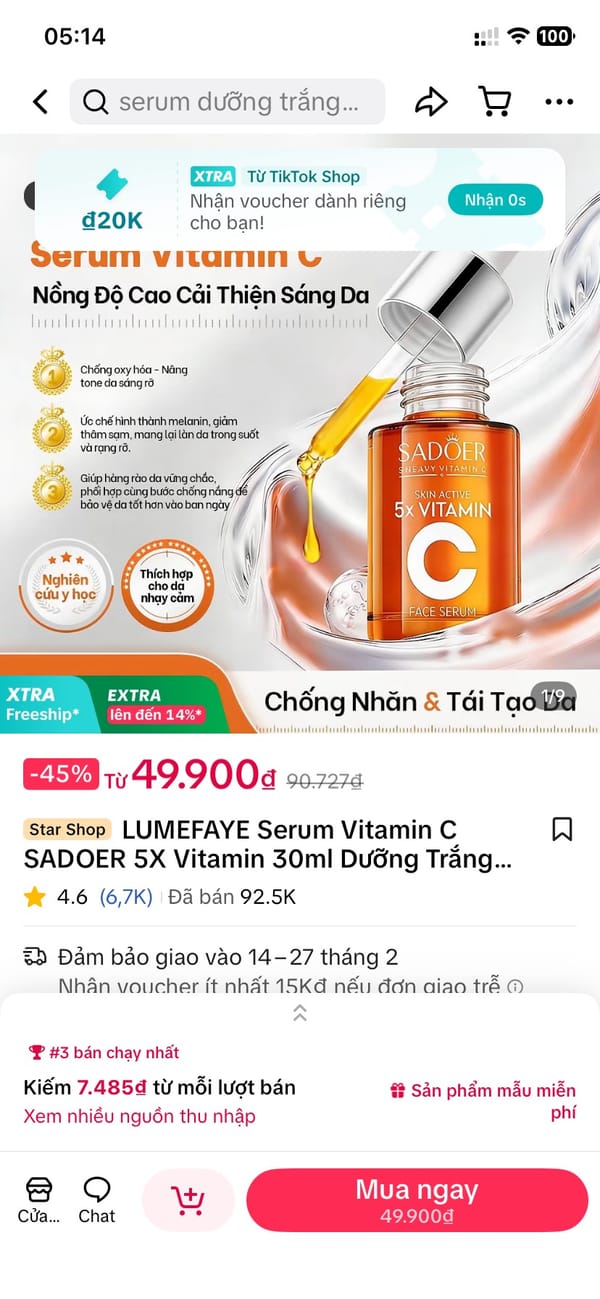Open the three-dot overflow menu
The image size is (600, 1299).
(559, 101)
